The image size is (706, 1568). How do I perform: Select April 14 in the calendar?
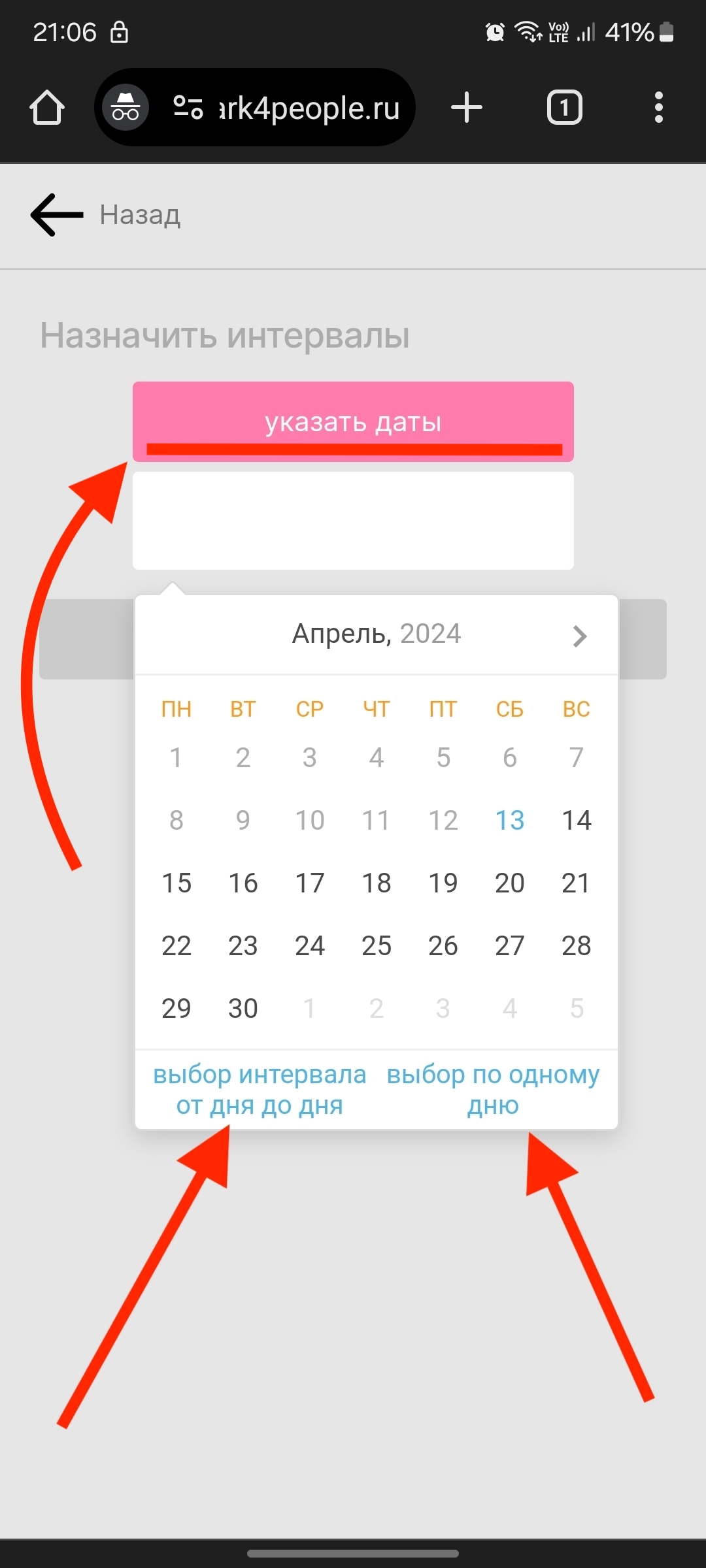(576, 821)
